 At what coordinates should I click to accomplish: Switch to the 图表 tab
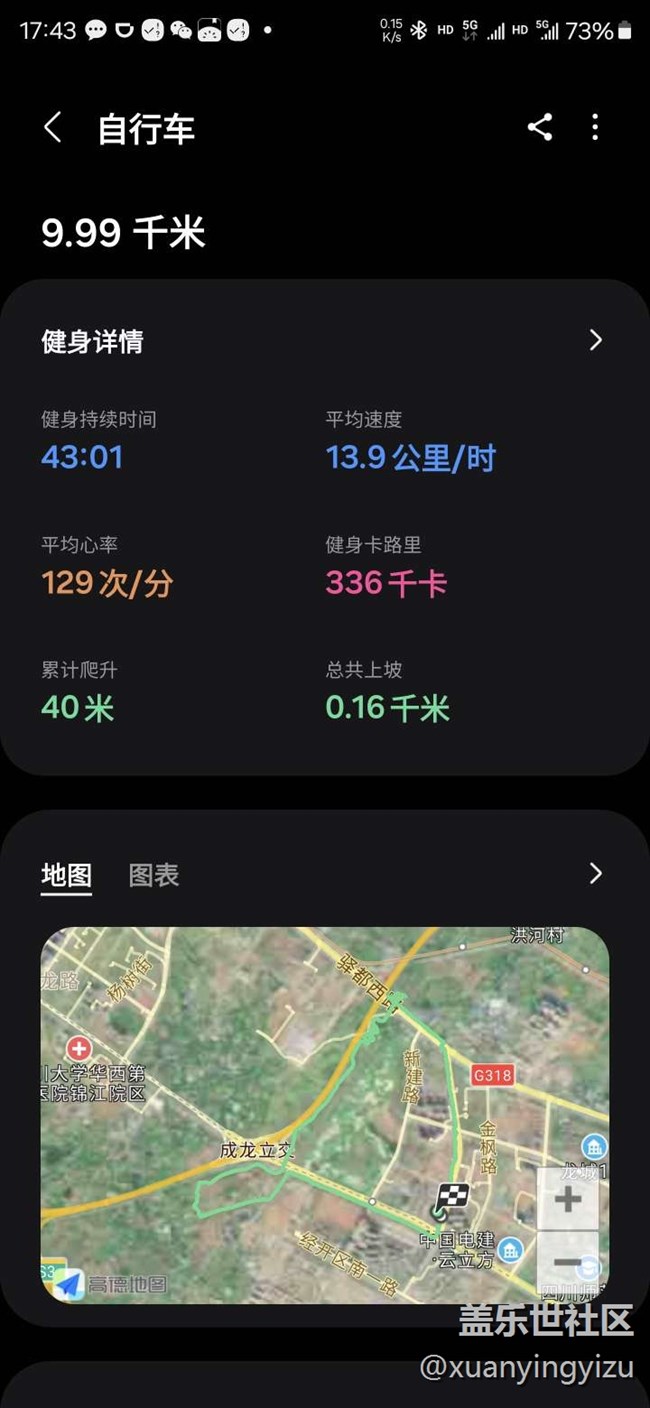tap(154, 875)
